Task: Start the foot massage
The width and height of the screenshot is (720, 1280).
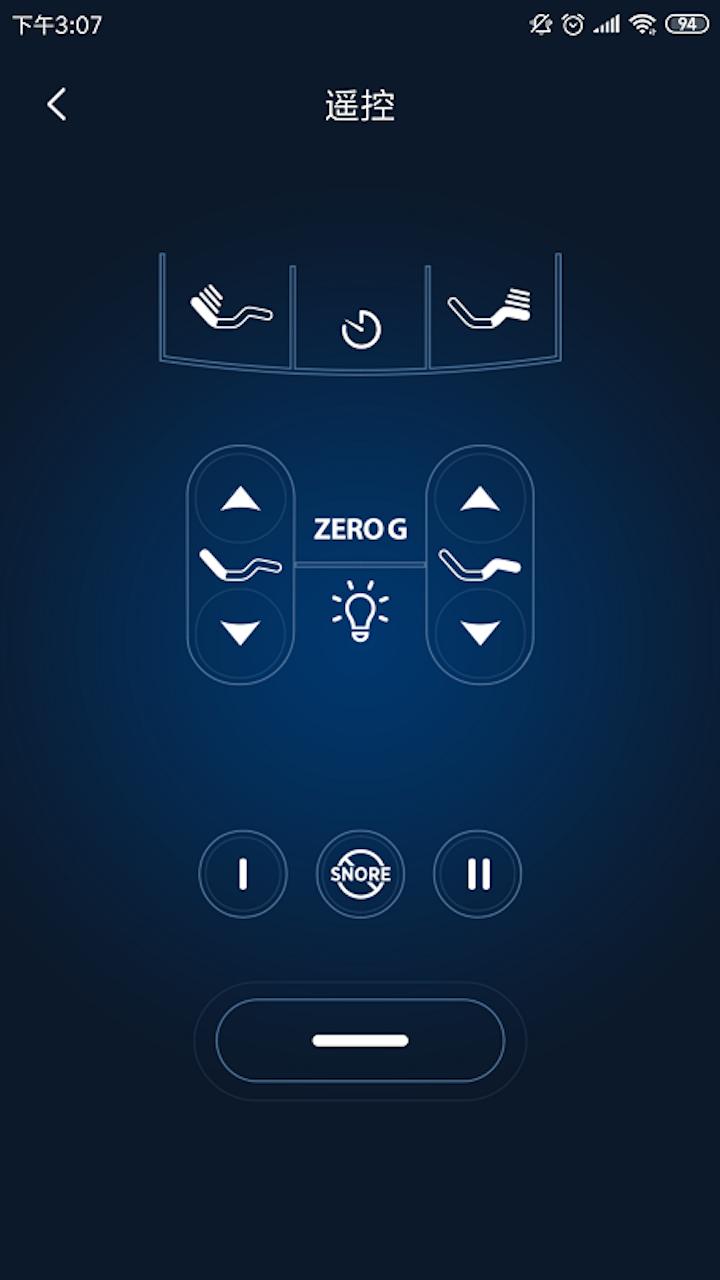Action: click(489, 308)
